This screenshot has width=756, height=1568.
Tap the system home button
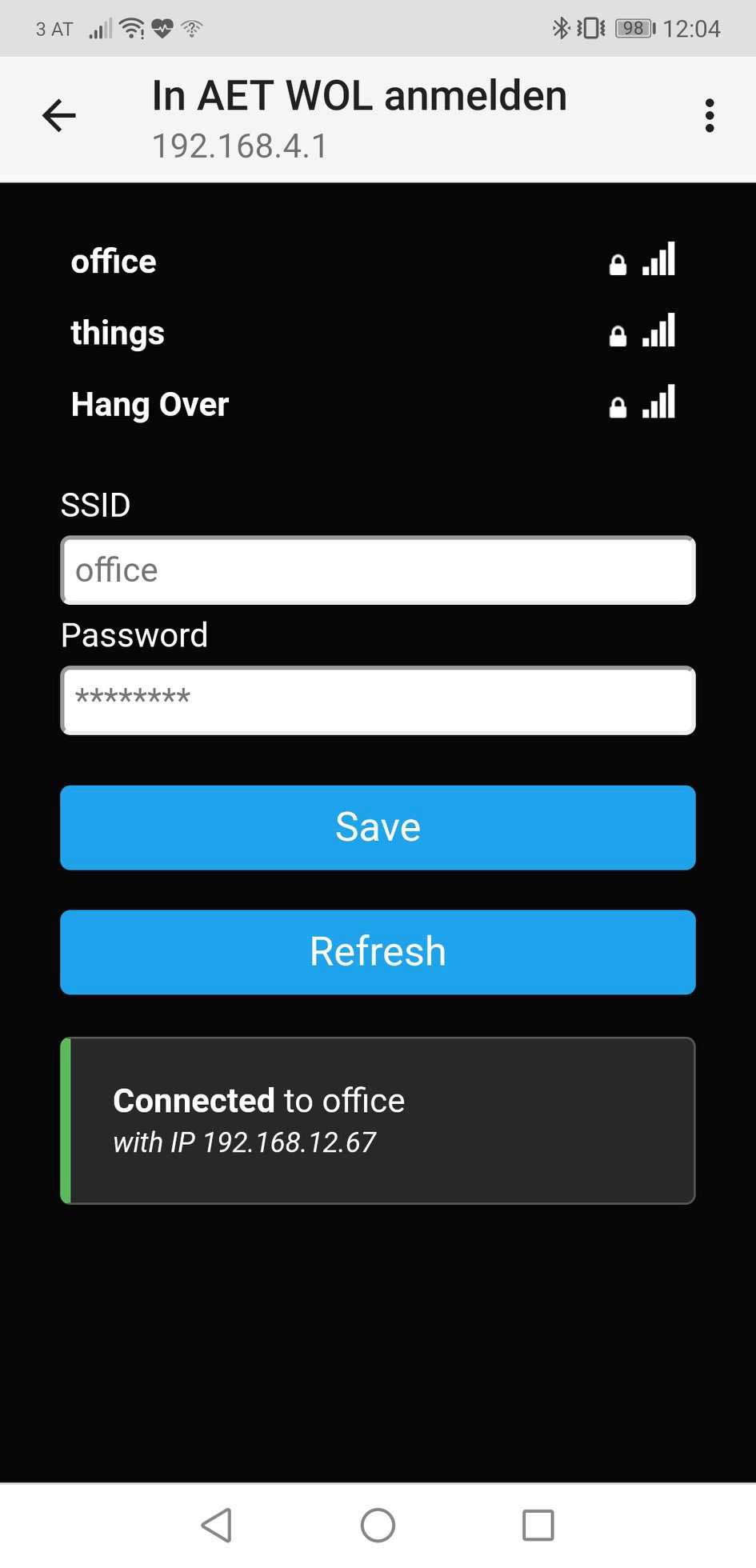378,1525
